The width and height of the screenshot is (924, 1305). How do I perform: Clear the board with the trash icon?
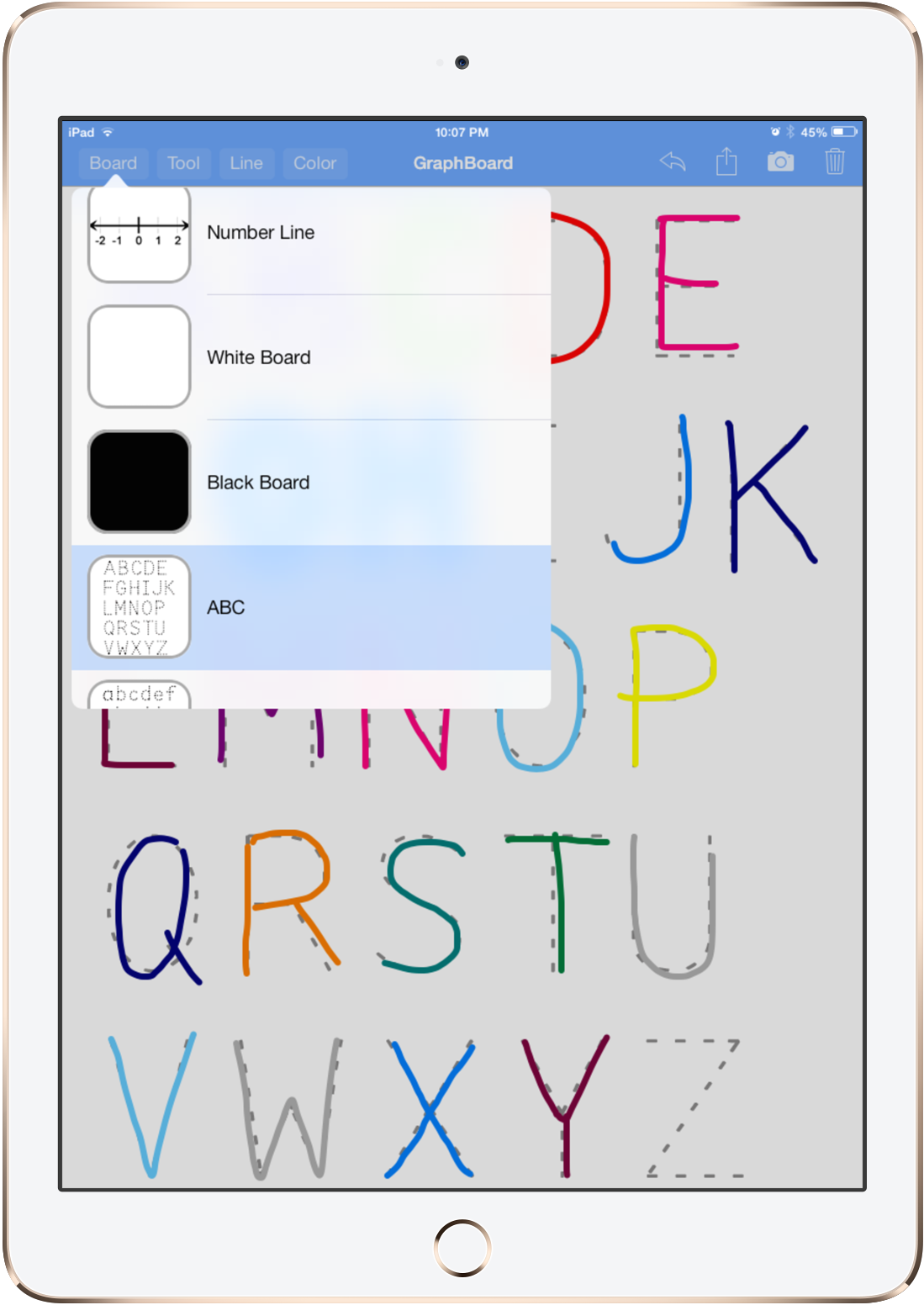tap(834, 161)
